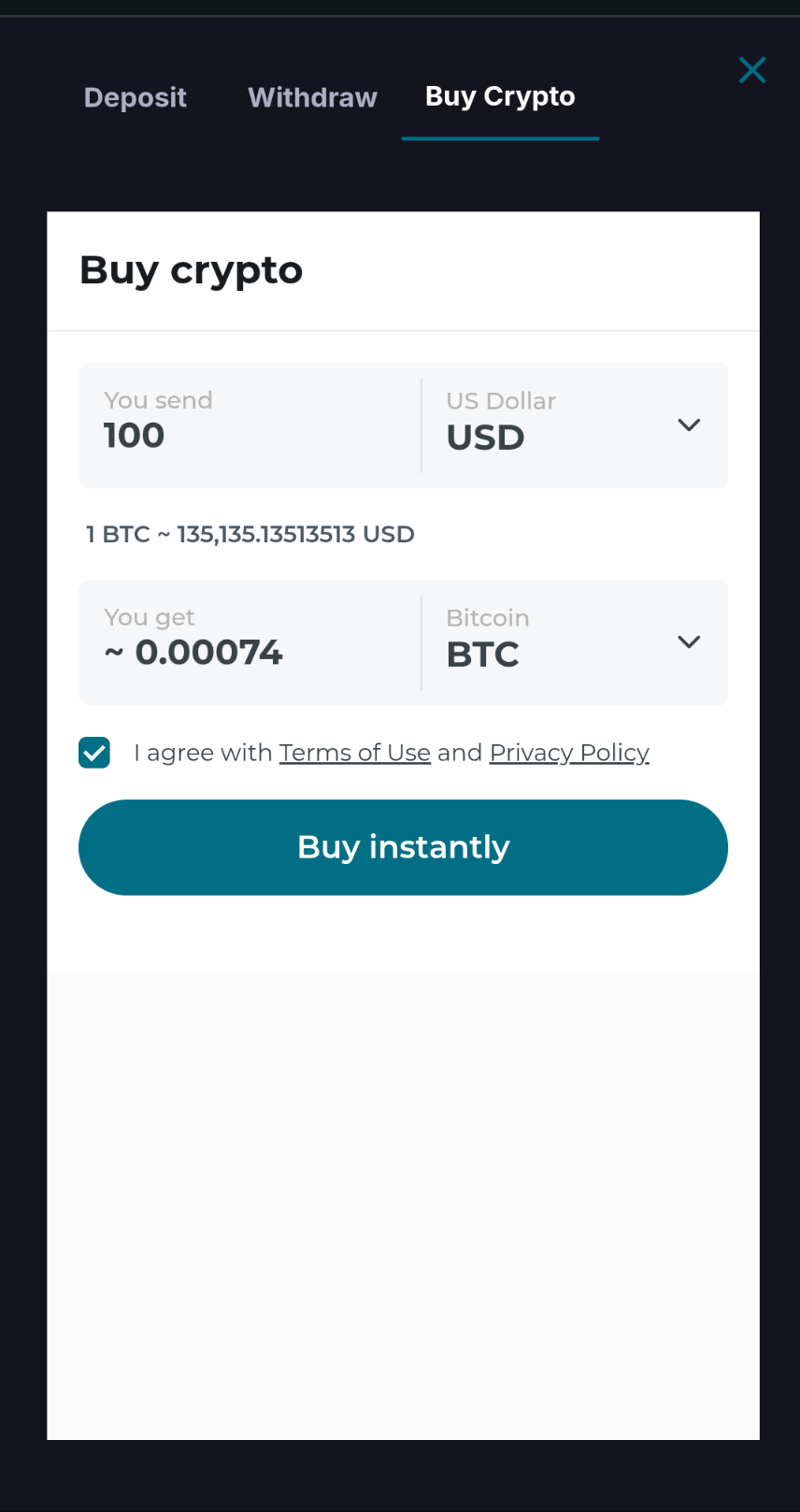The height and width of the screenshot is (1512, 800).
Task: Open the currency chevron next to USD
Action: click(689, 425)
